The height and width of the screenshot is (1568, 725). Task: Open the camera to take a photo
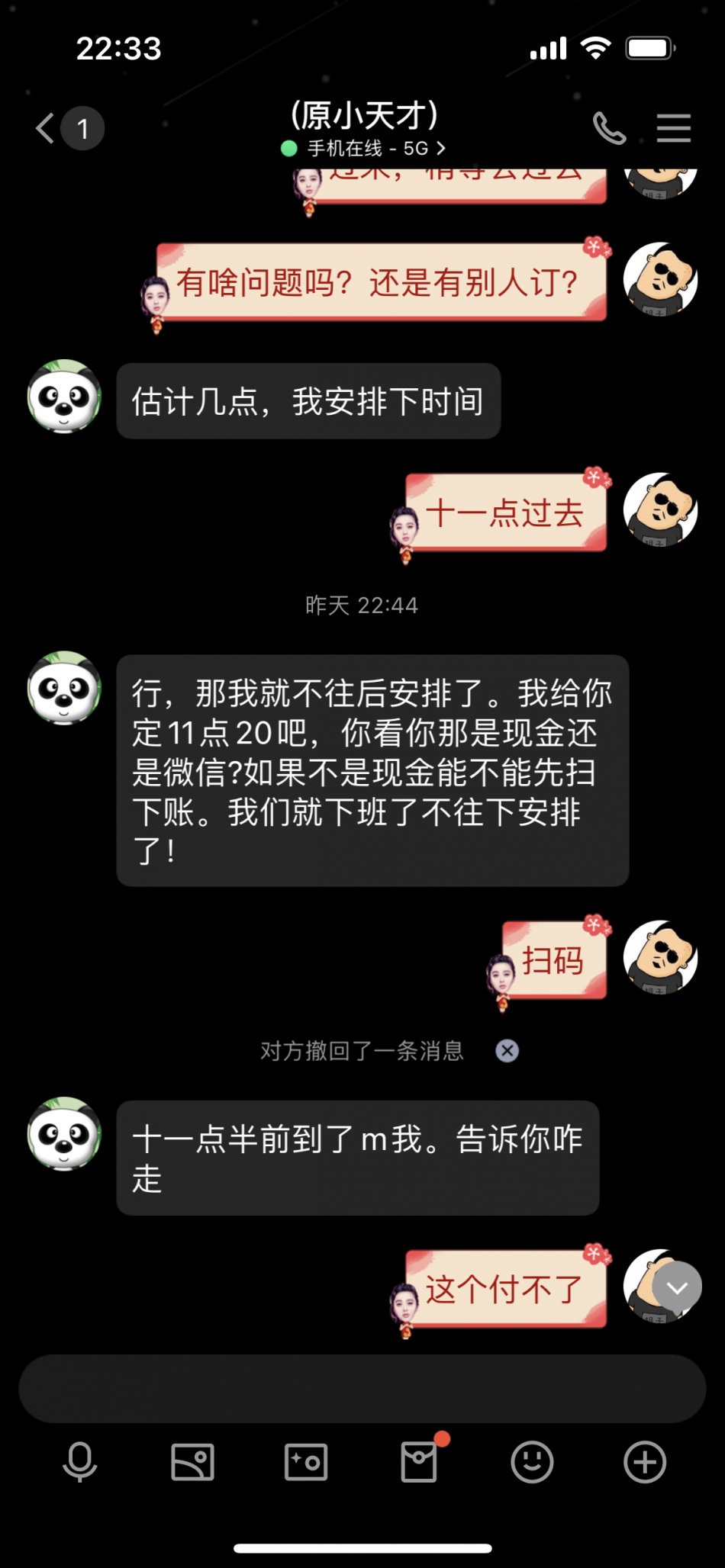point(306,1462)
